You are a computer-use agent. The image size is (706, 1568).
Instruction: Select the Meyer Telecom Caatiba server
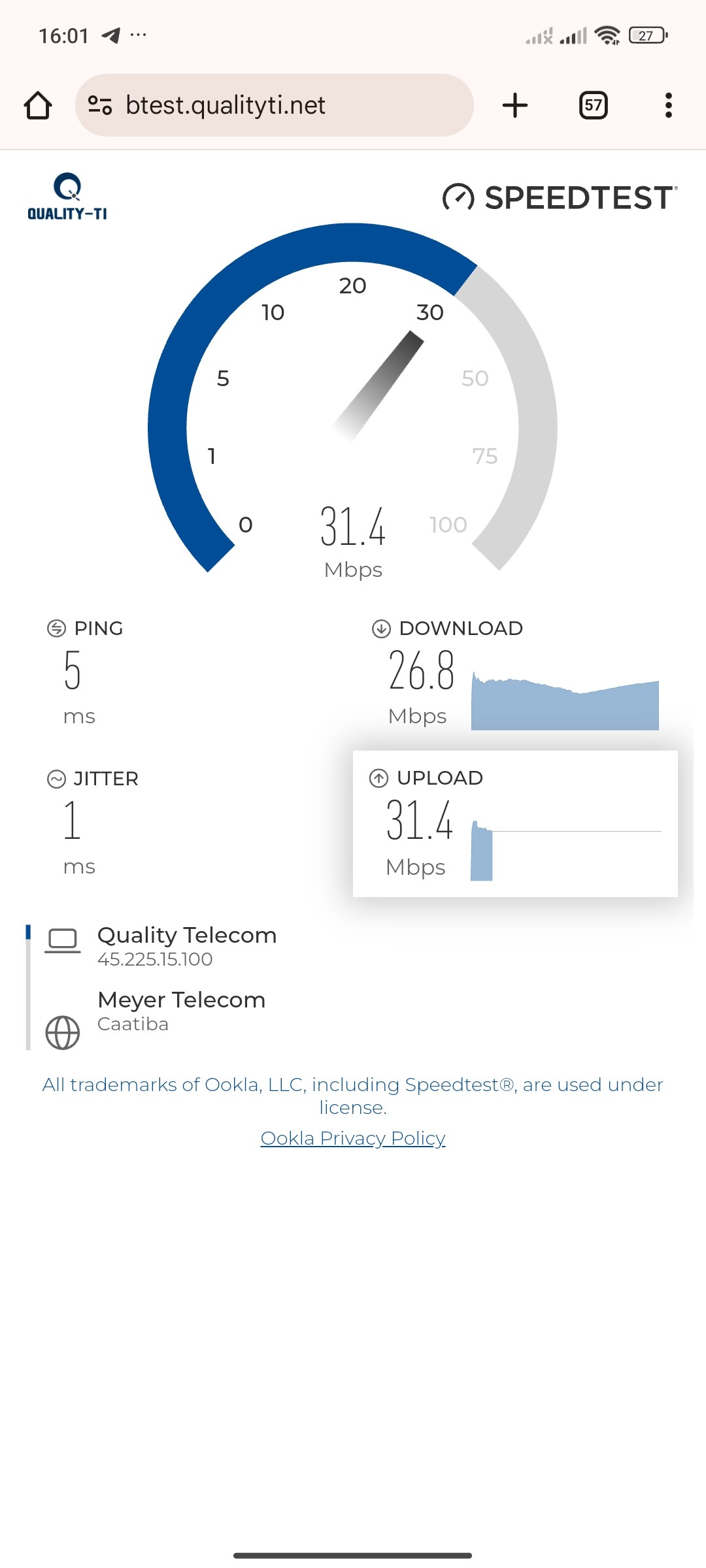[x=181, y=1010]
